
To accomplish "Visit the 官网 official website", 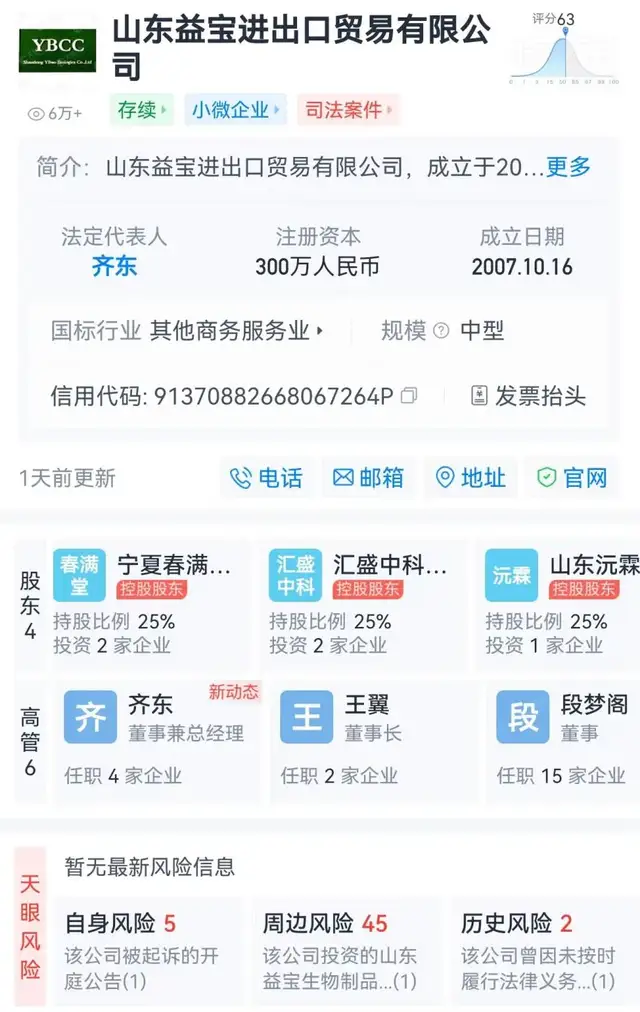I will 572,478.
